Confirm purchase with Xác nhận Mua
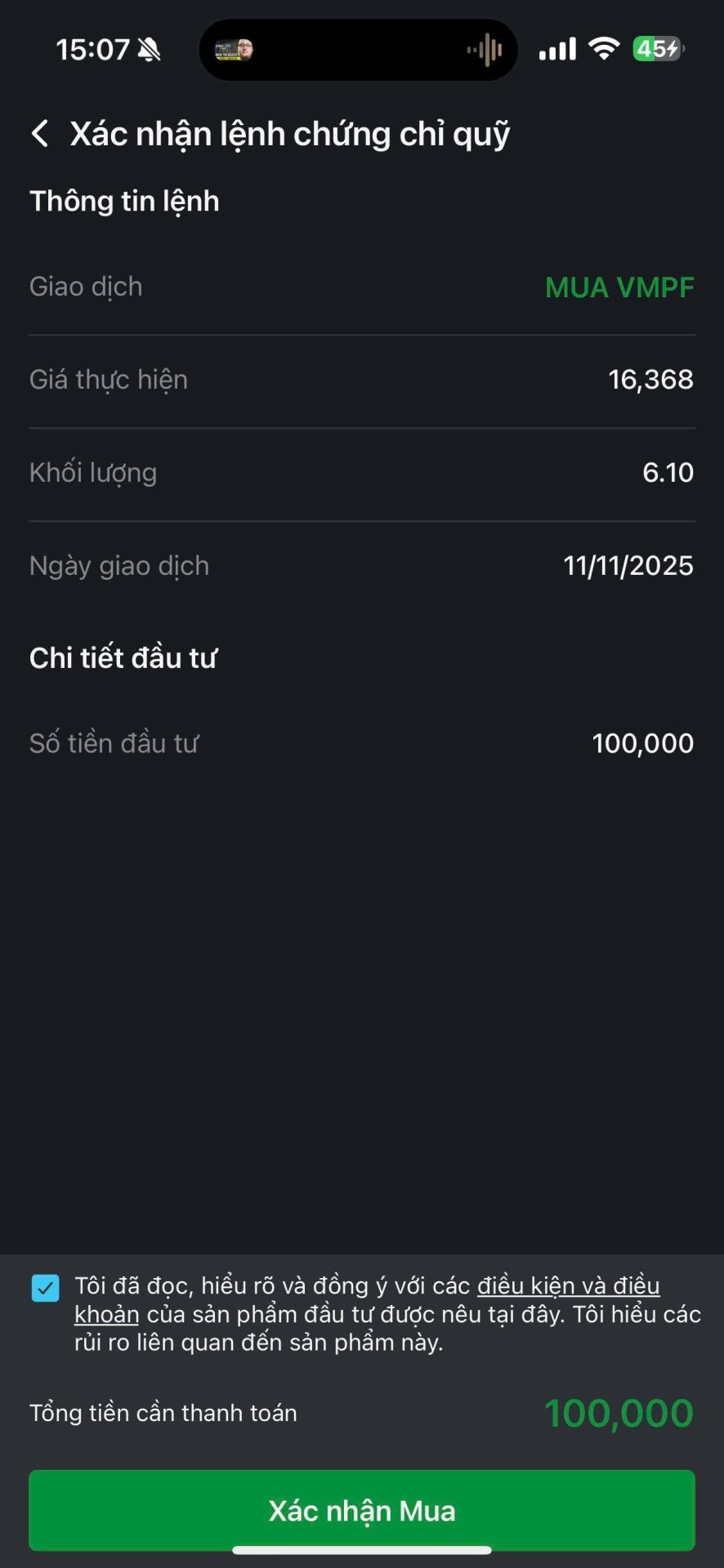 coord(361,1510)
